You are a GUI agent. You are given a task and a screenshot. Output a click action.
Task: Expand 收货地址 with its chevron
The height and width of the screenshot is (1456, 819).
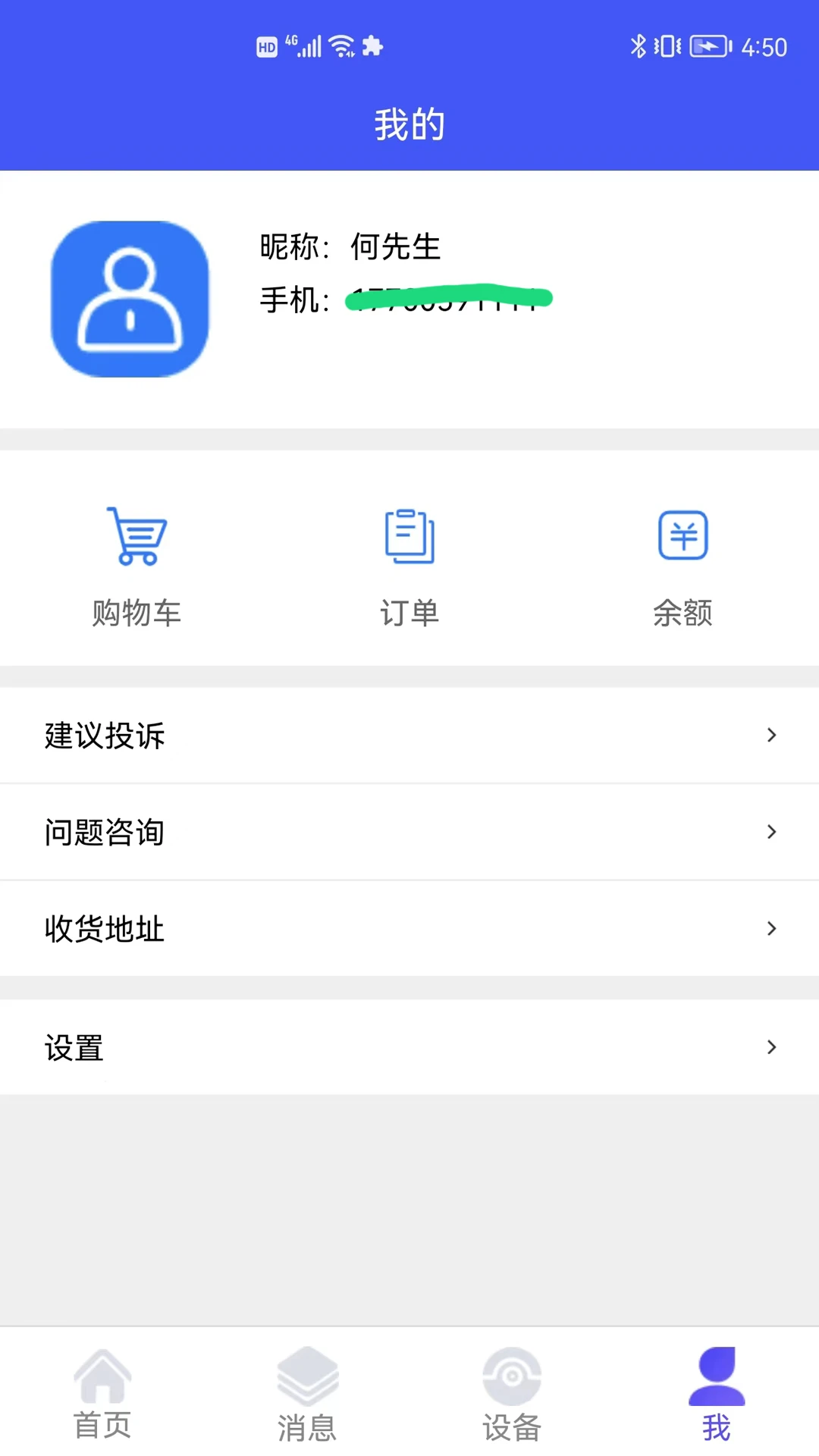coord(771,929)
